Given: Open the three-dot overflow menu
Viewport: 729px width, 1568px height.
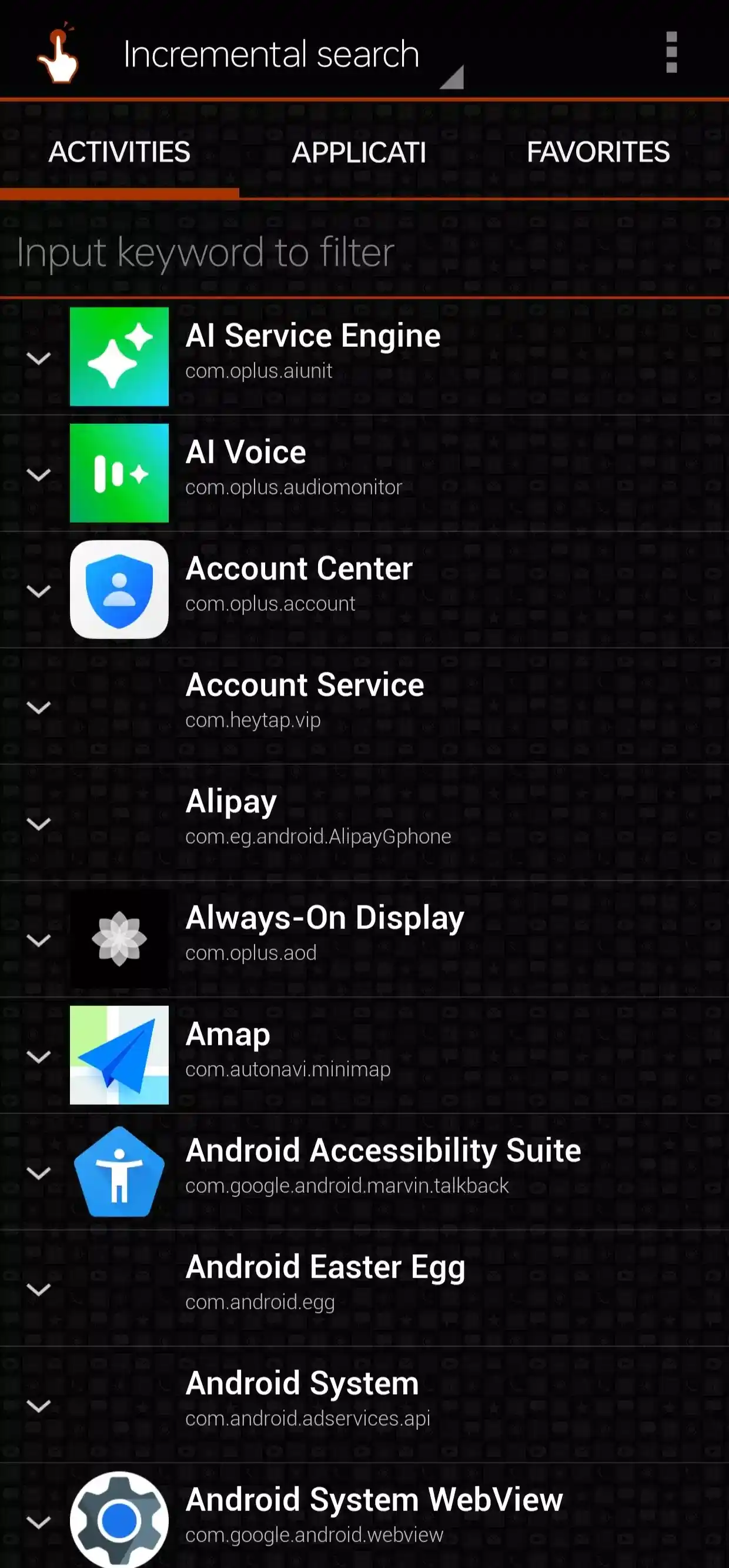Looking at the screenshot, I should (671, 52).
